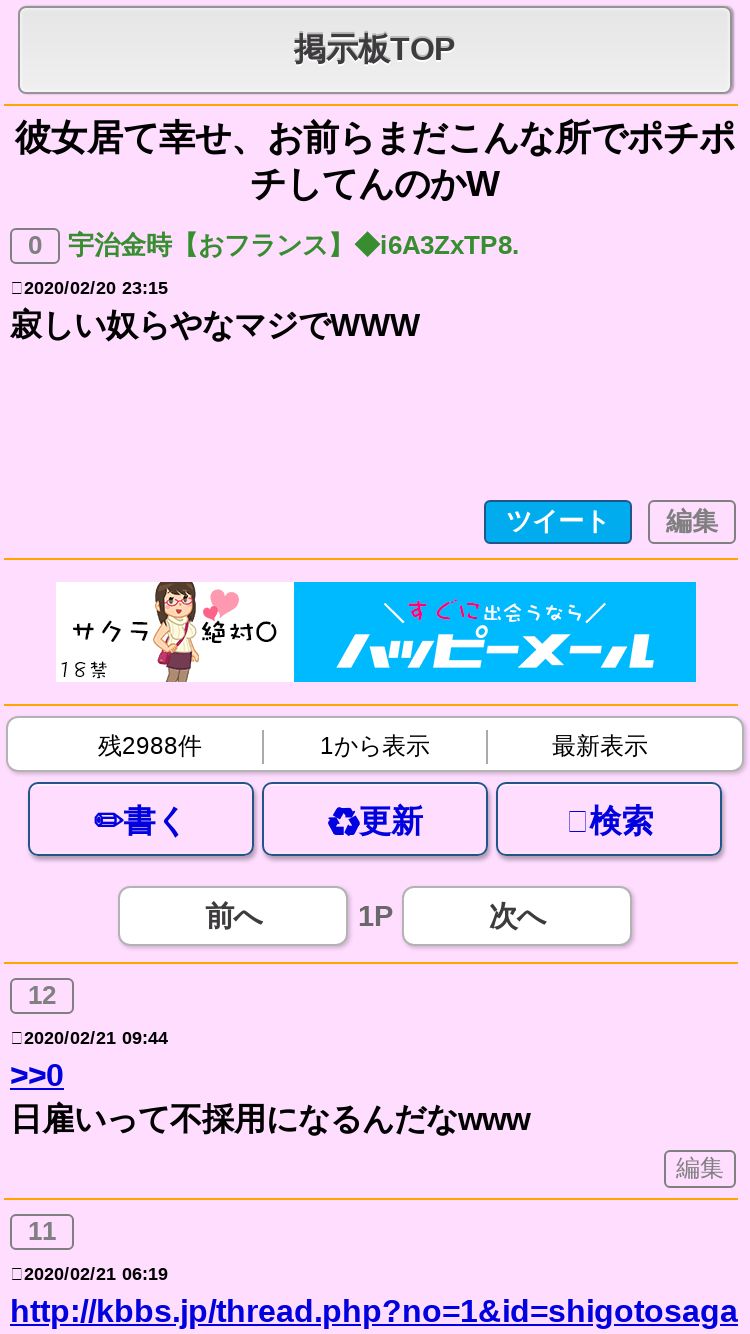Image resolution: width=750 pixels, height=1334 pixels.
Task: Open the kbbs.jp thread link
Action: 374,1311
